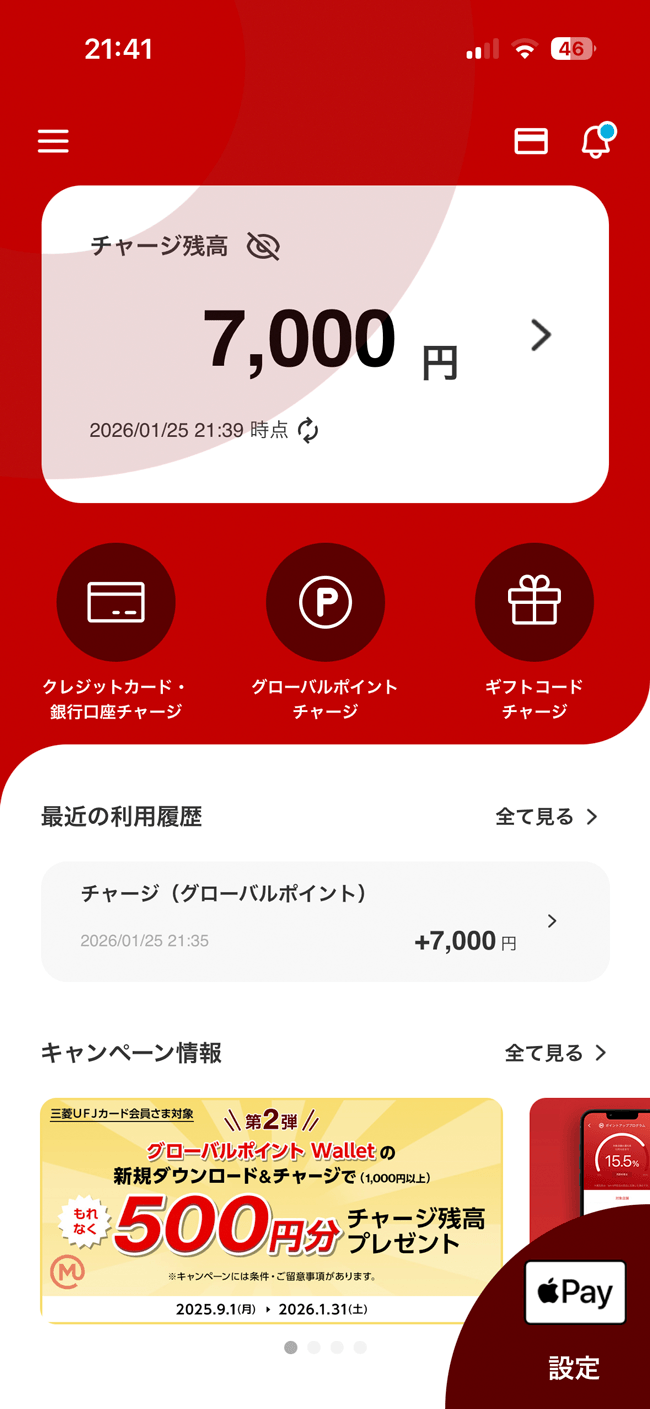
Task: Select グローバルポイントチャージ
Action: pyautogui.click(x=325, y=603)
